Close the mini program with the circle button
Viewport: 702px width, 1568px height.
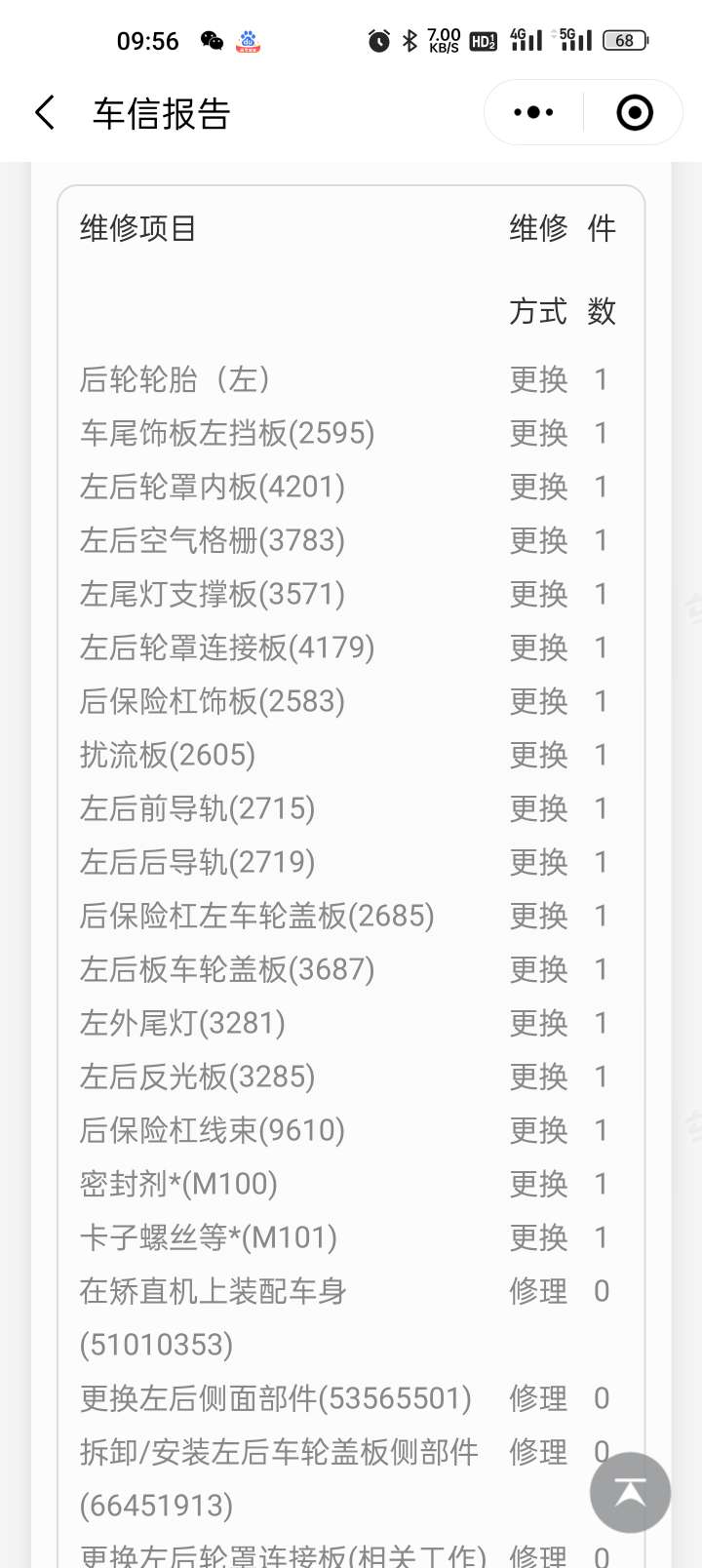(635, 113)
